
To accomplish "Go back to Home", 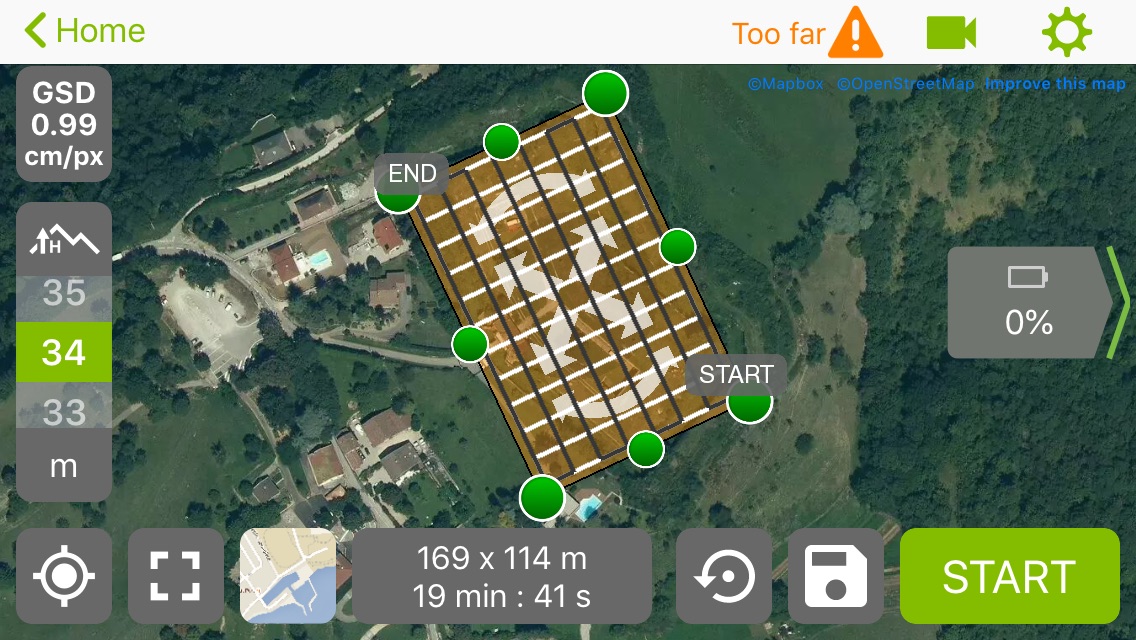I will tap(86, 31).
